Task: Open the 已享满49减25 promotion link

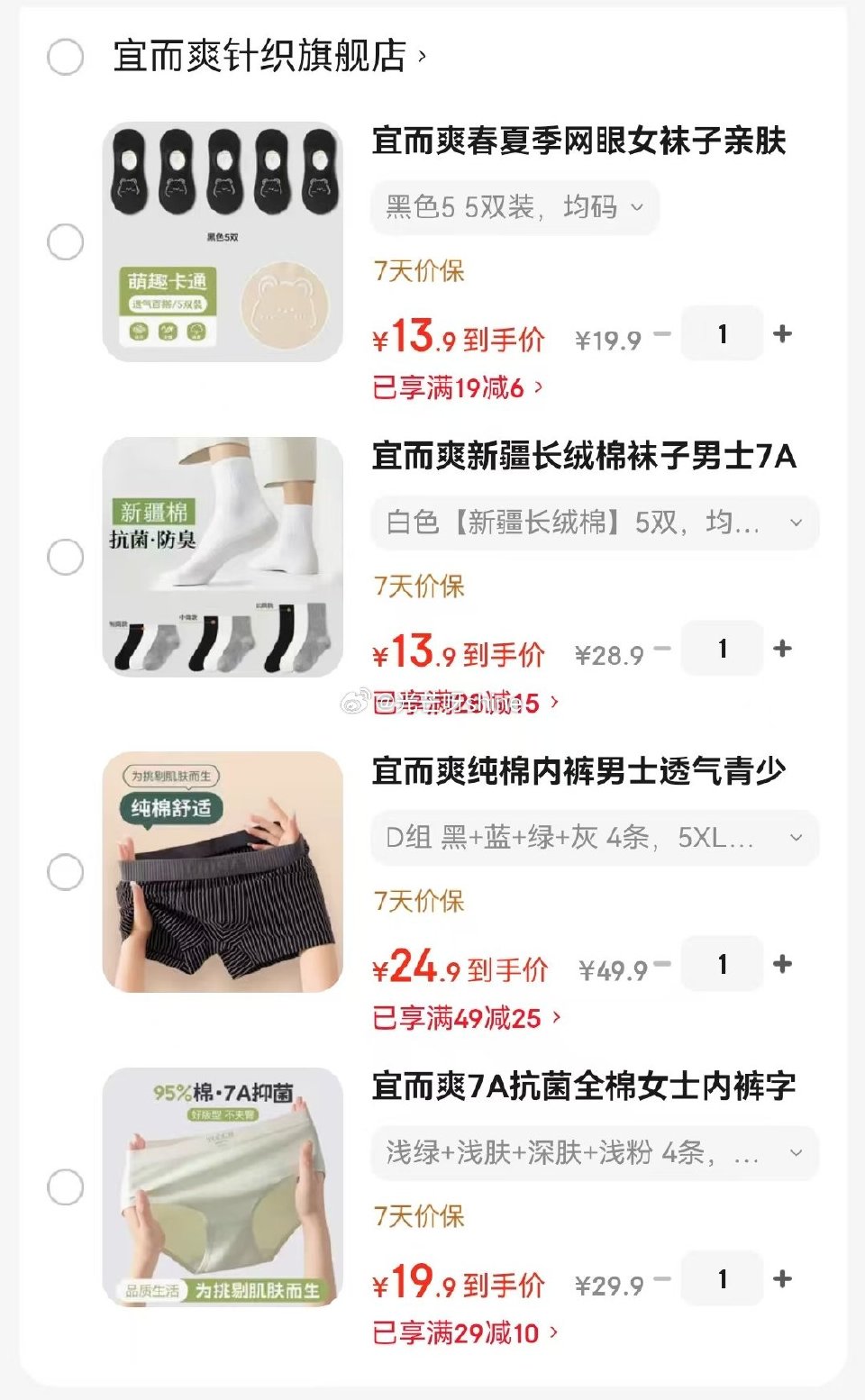Action: coord(460,1018)
